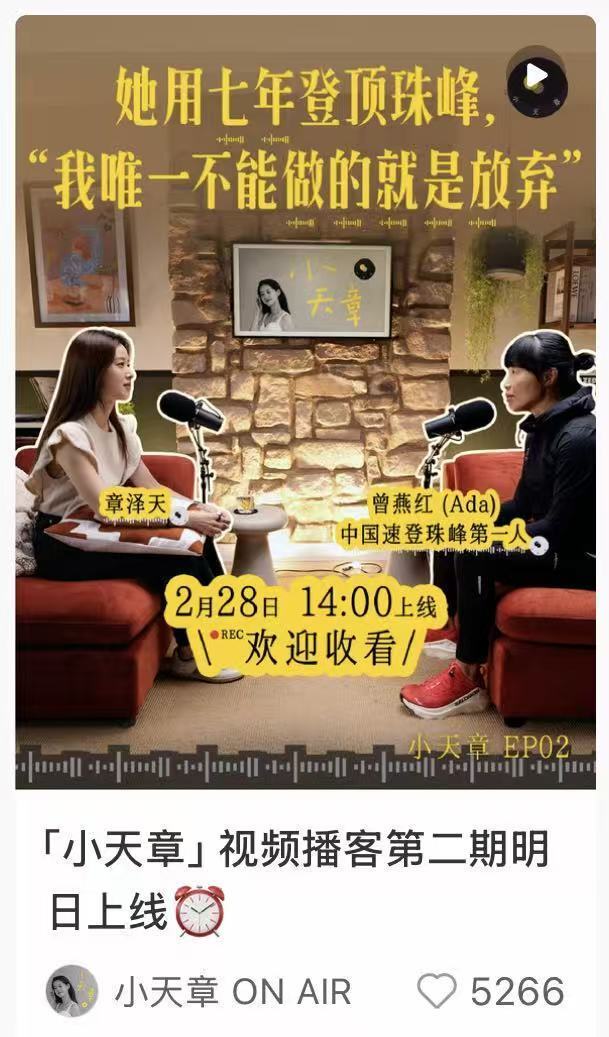Open the 小天章 podcast episode video post
The height and width of the screenshot is (1037, 609).
tap(304, 400)
